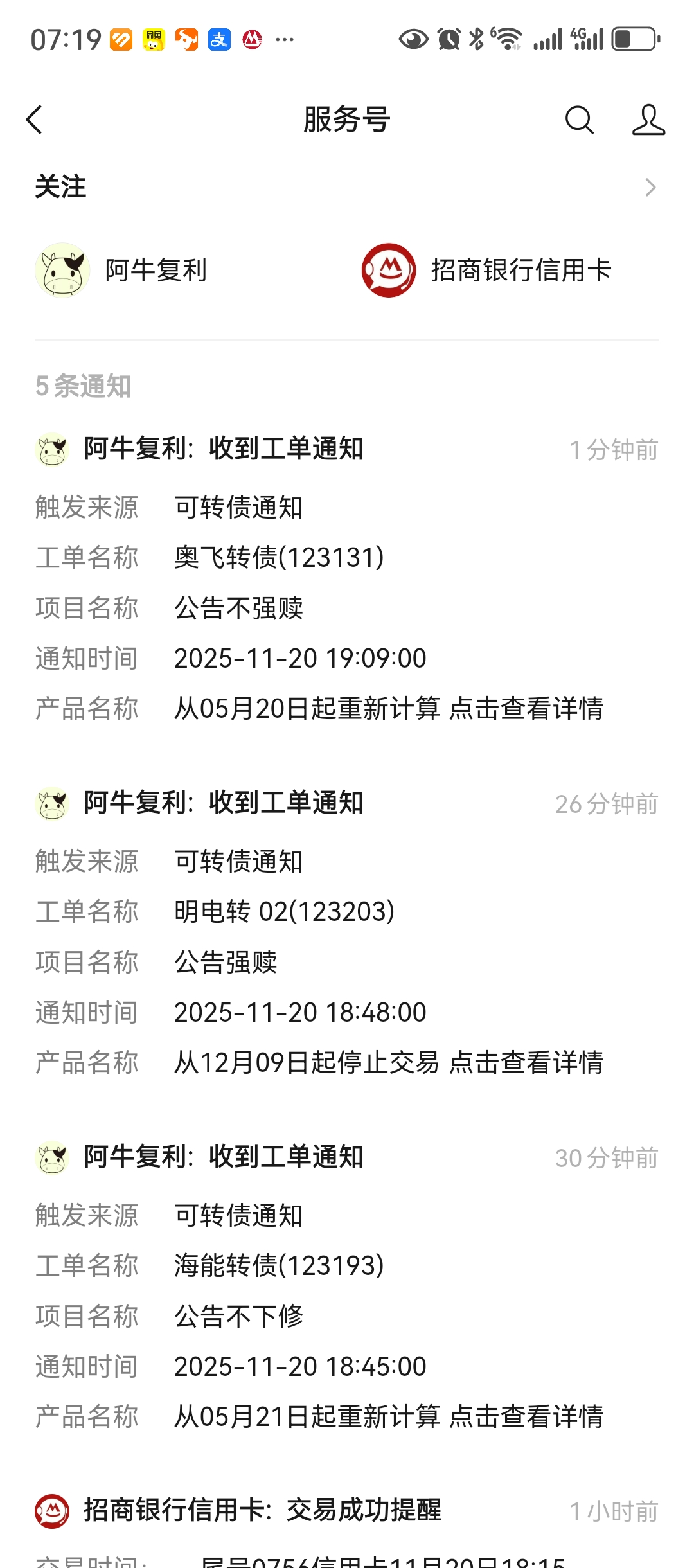
Task: Open the 海能转债(123193) notification
Action: click(347, 1285)
